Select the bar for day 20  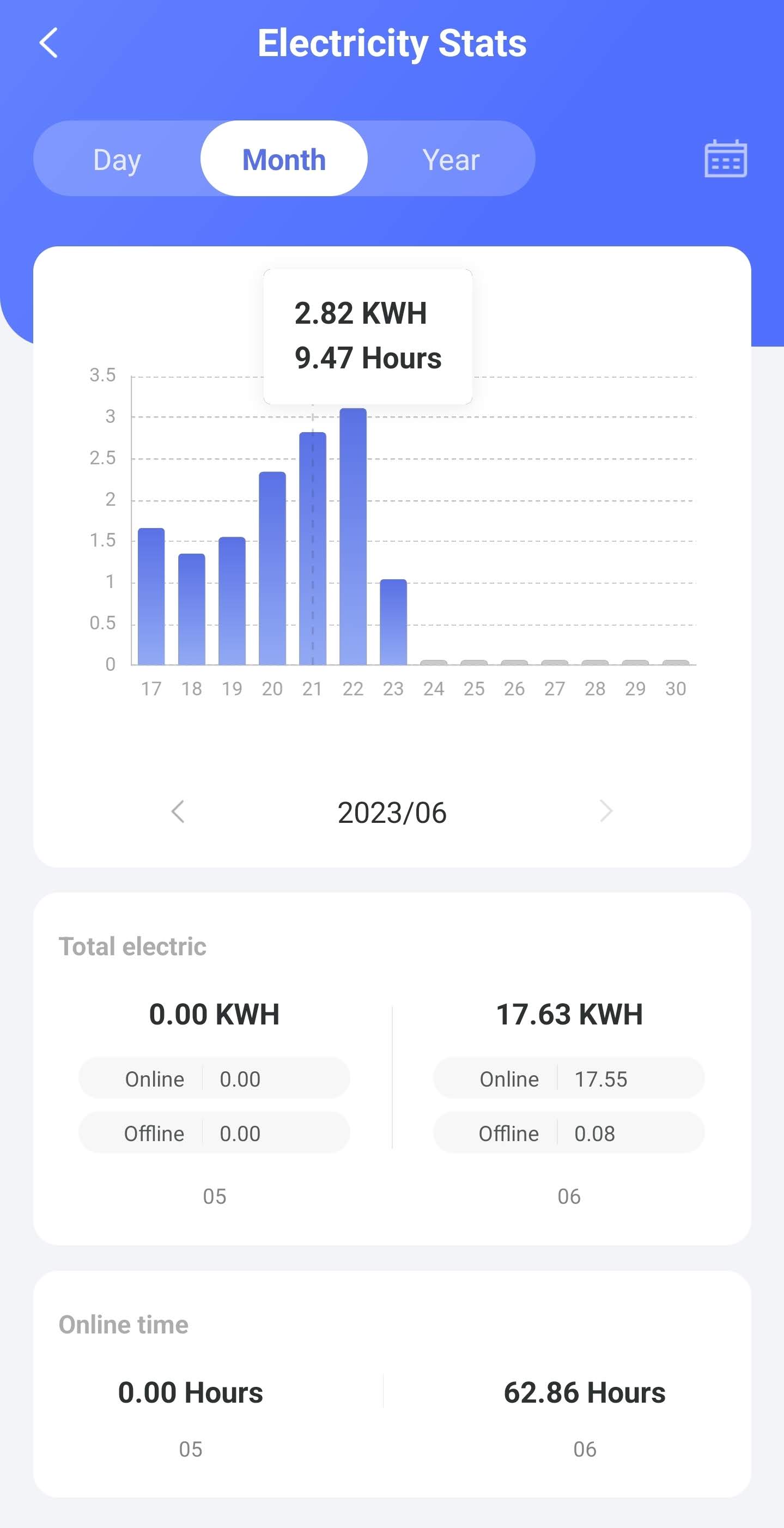(x=272, y=568)
